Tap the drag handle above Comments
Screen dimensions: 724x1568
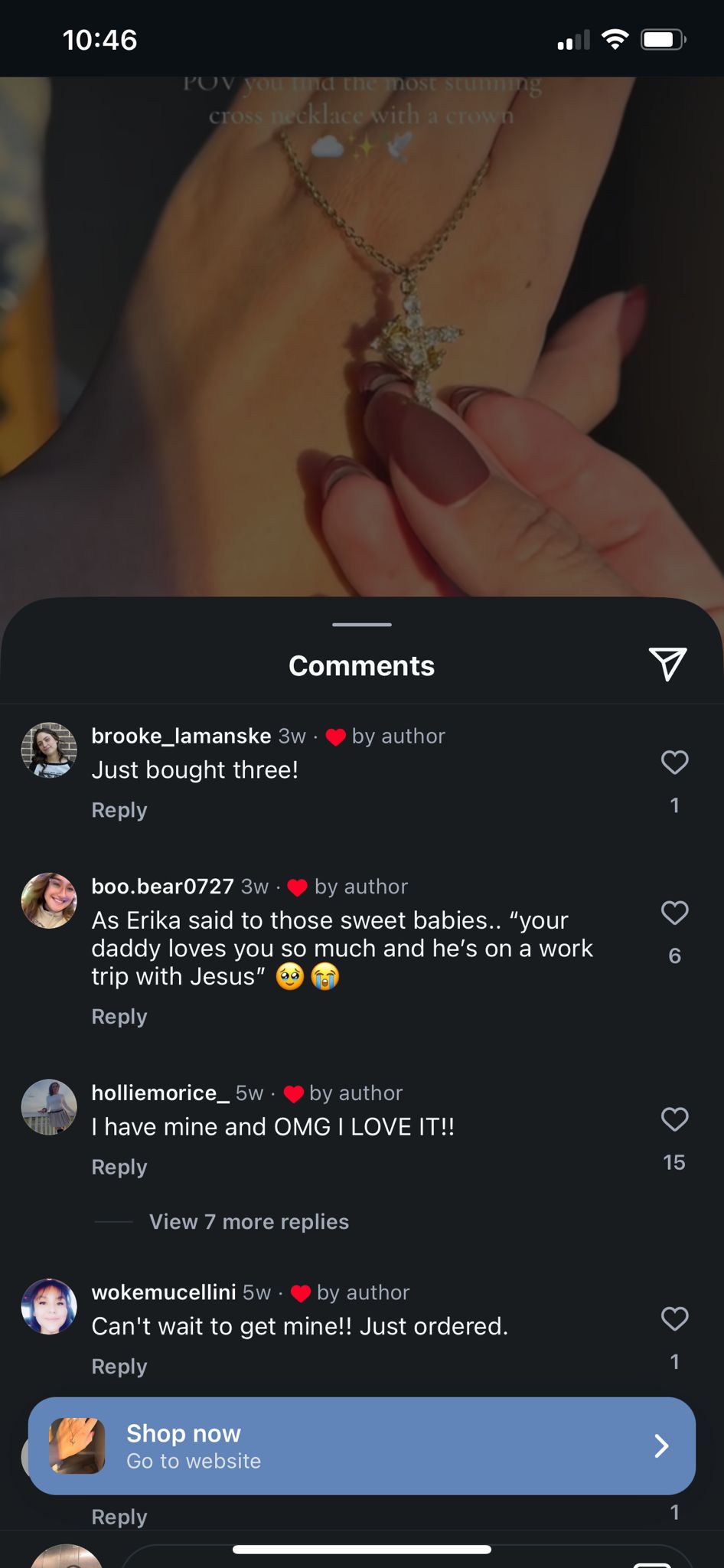click(x=361, y=625)
